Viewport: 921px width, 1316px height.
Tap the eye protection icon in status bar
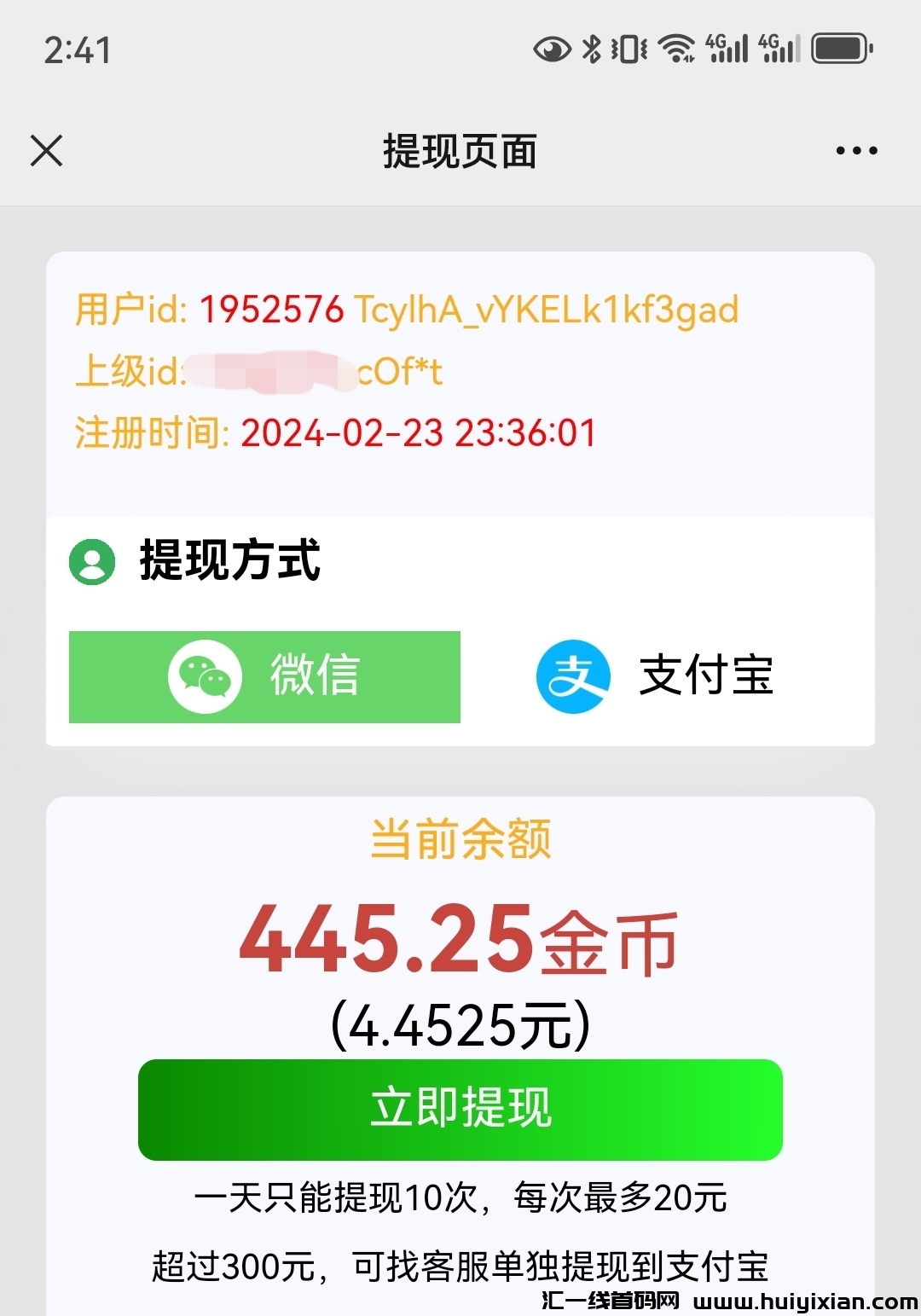(551, 49)
